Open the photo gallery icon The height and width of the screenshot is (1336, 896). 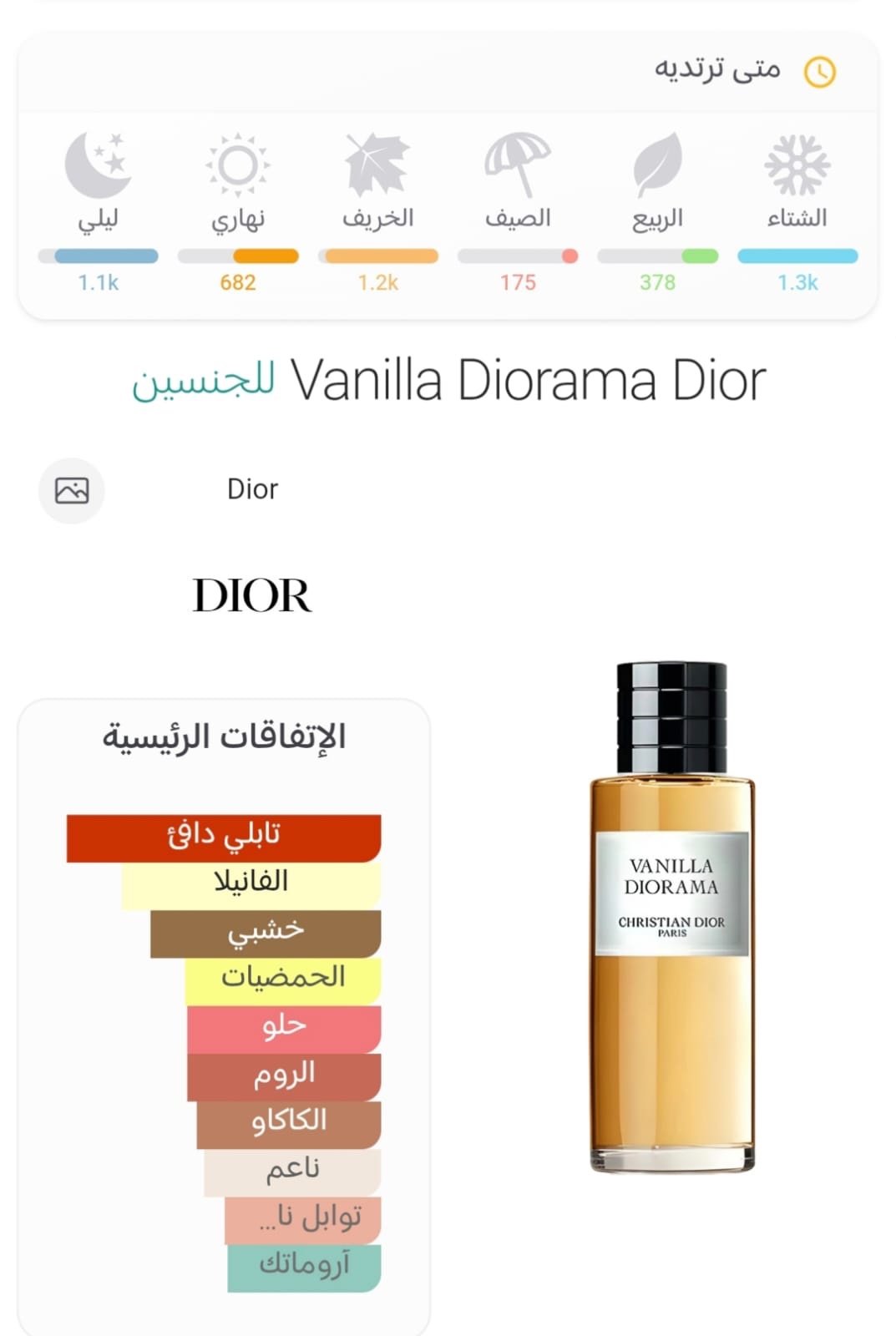pyautogui.click(x=72, y=491)
